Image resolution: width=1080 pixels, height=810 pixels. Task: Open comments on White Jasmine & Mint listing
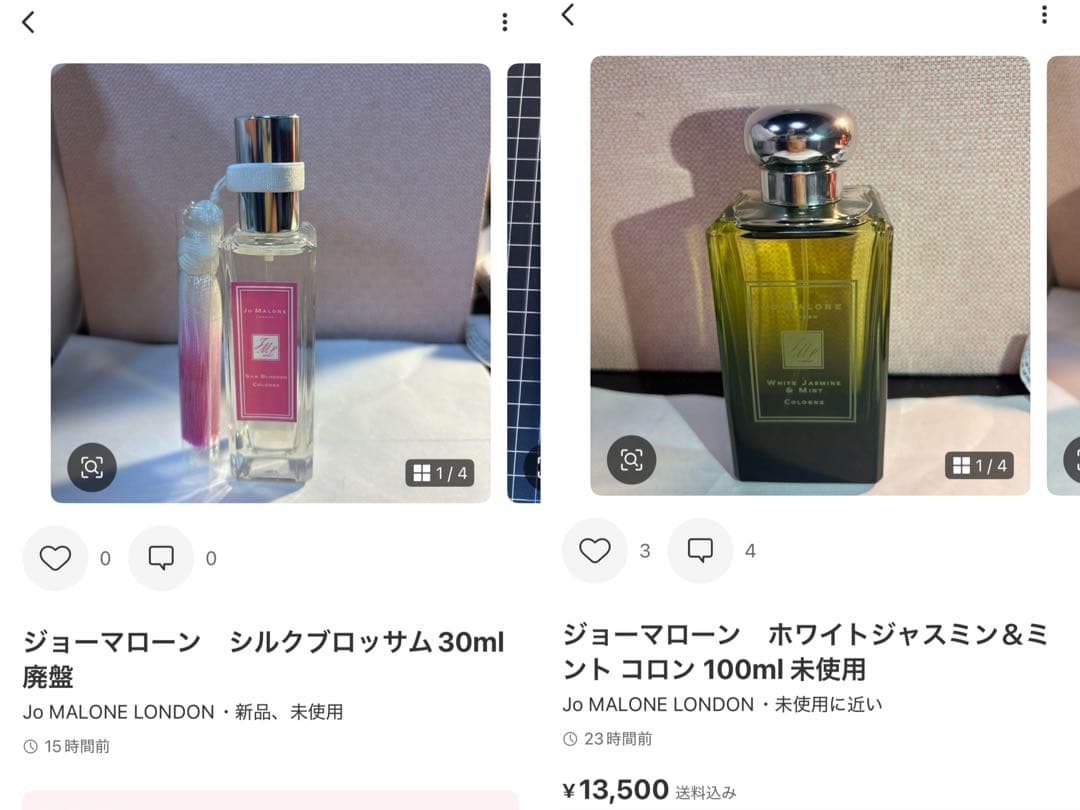(x=700, y=550)
